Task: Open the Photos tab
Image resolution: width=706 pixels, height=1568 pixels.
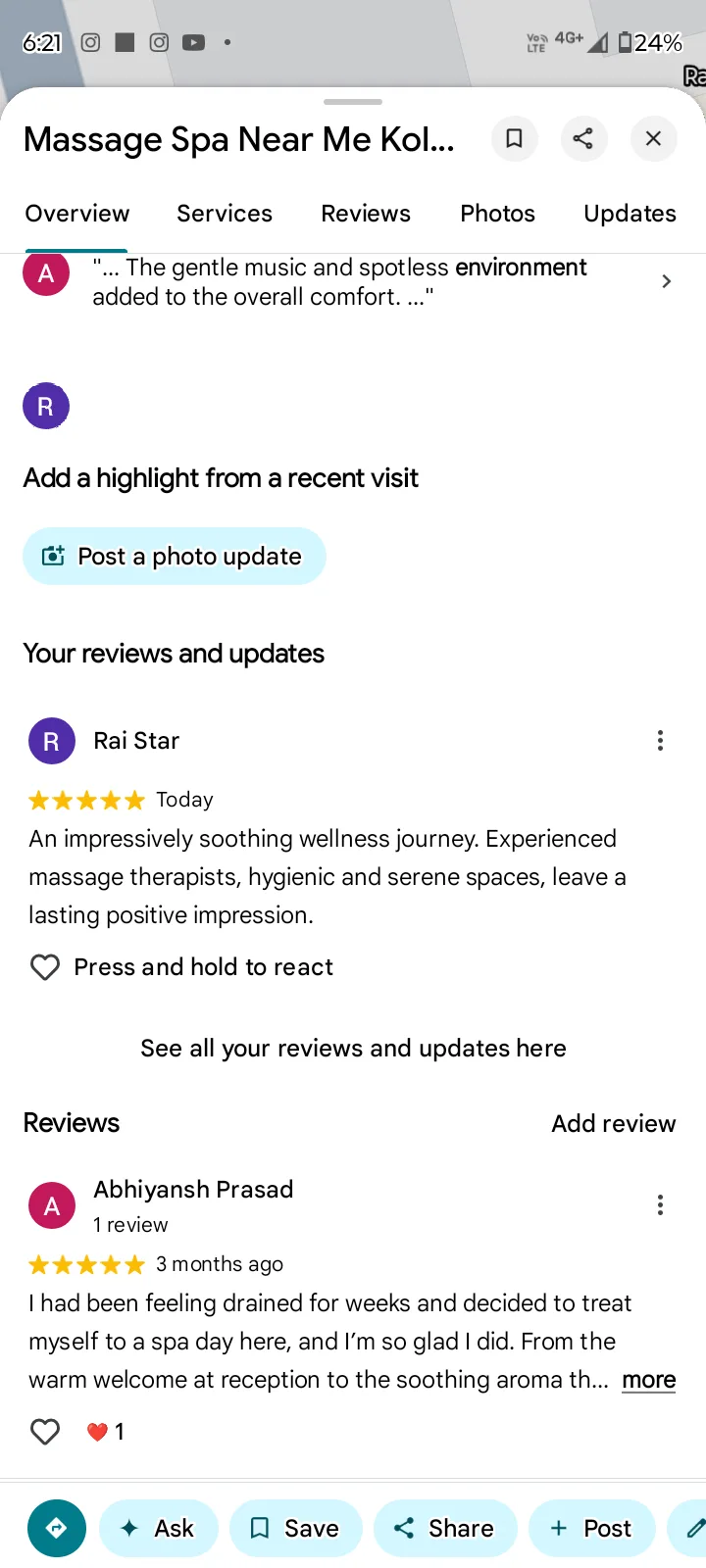Action: (498, 214)
